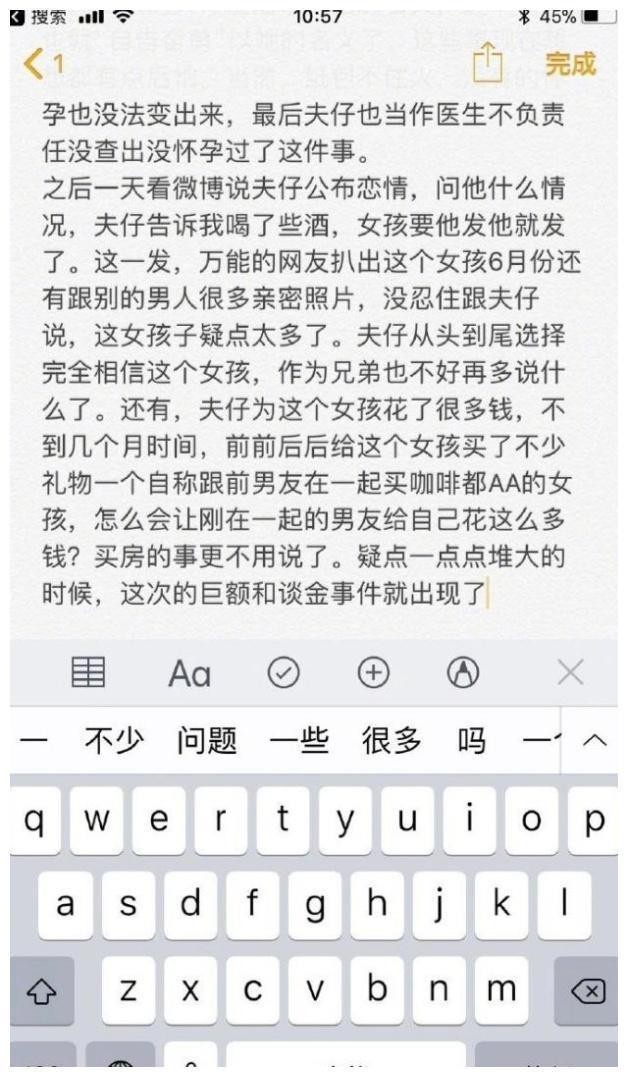Tap the shift key
Screen dimensions: 628x1077
(40, 991)
